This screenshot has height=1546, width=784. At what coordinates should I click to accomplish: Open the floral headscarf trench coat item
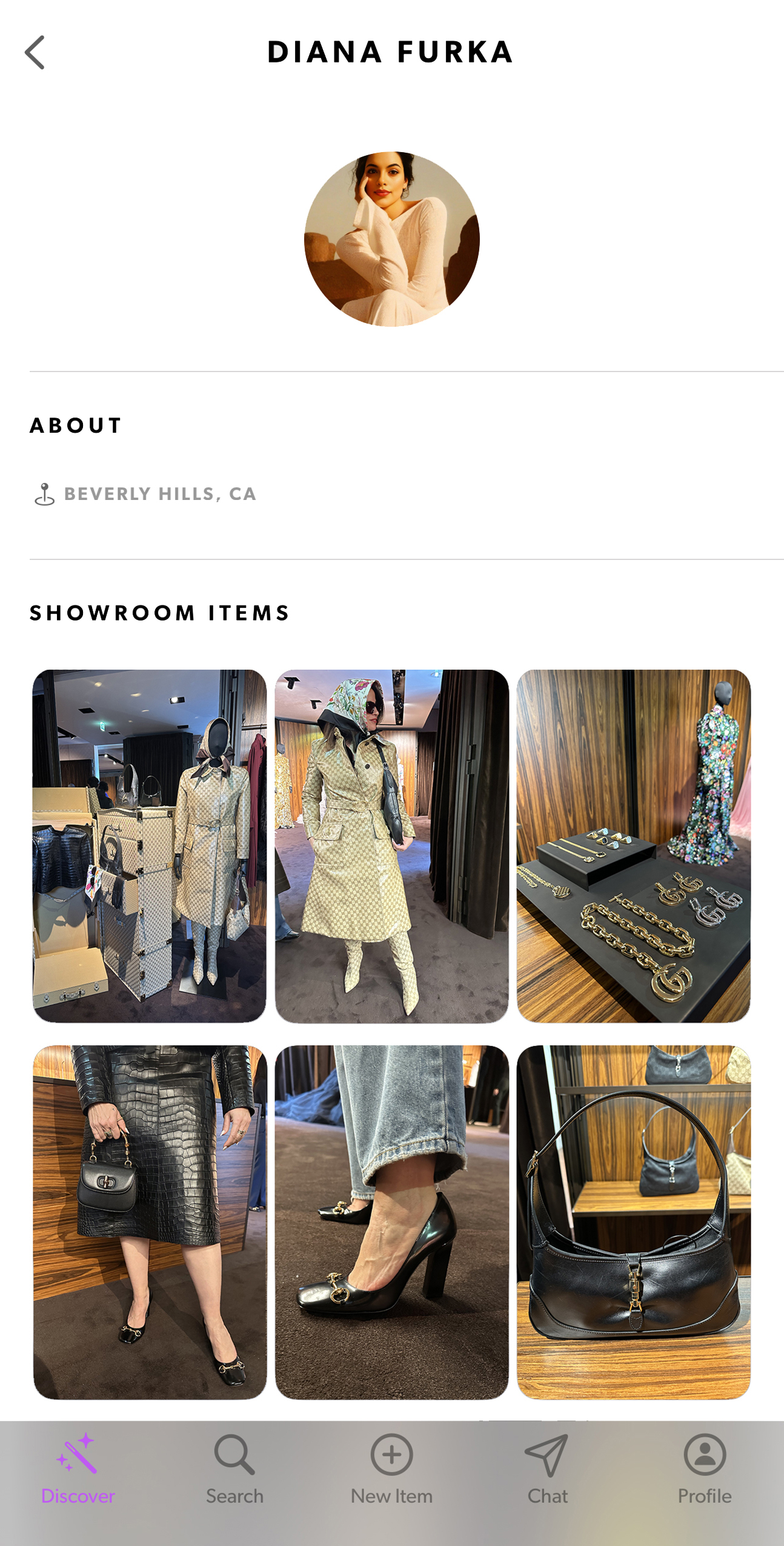pos(391,845)
